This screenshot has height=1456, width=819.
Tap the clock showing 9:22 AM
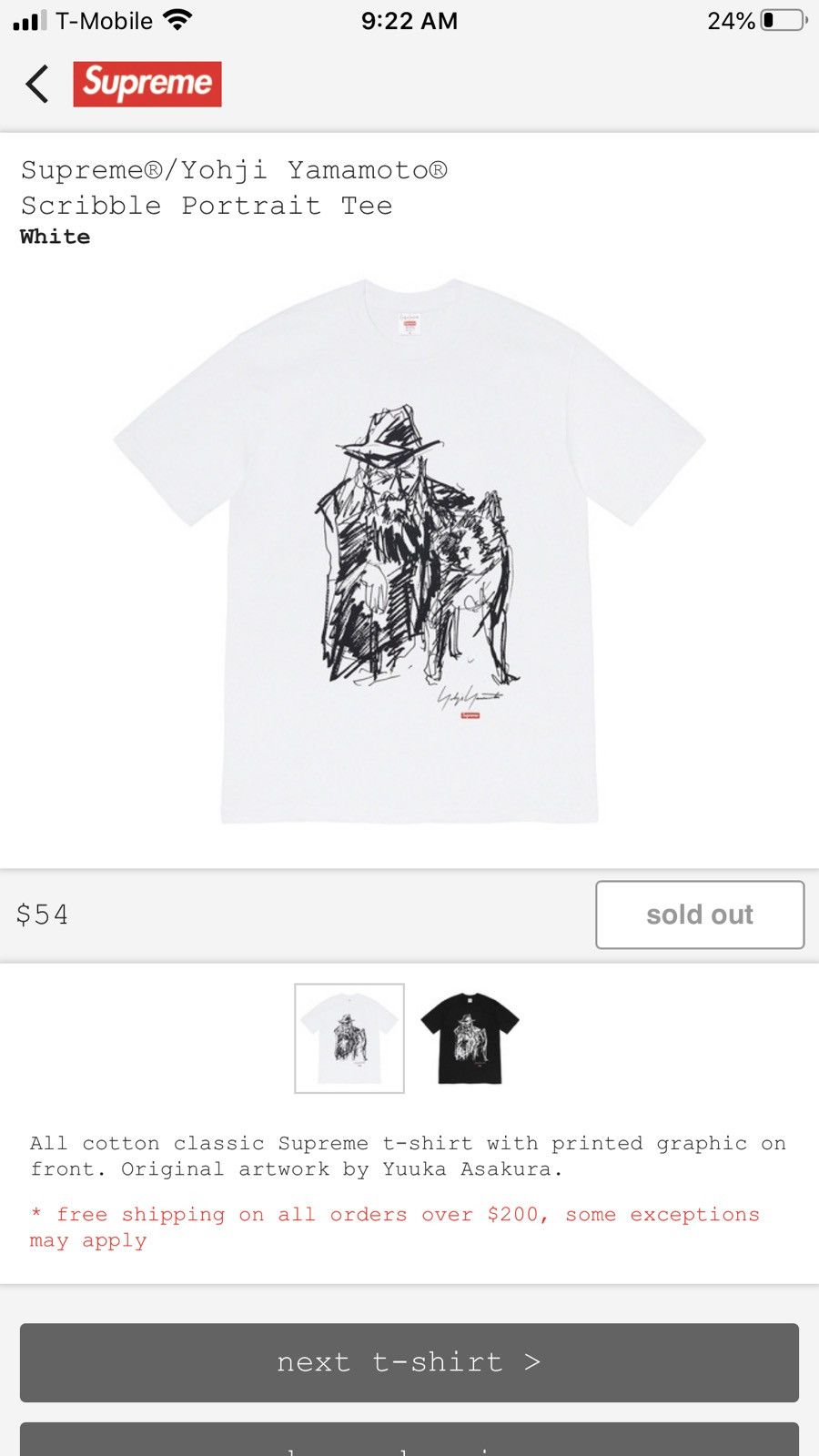[409, 20]
